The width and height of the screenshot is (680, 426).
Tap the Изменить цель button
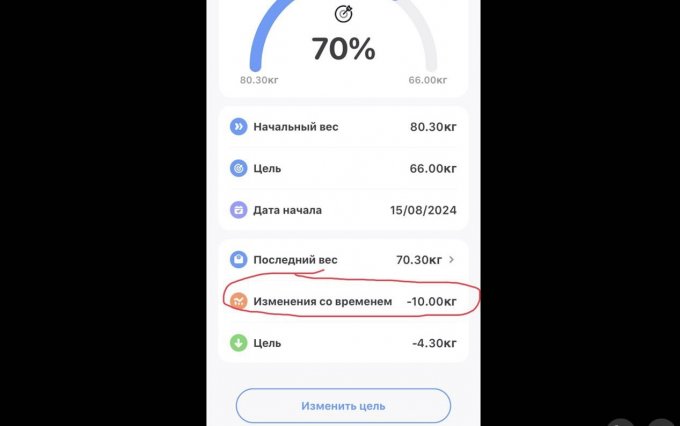[343, 406]
